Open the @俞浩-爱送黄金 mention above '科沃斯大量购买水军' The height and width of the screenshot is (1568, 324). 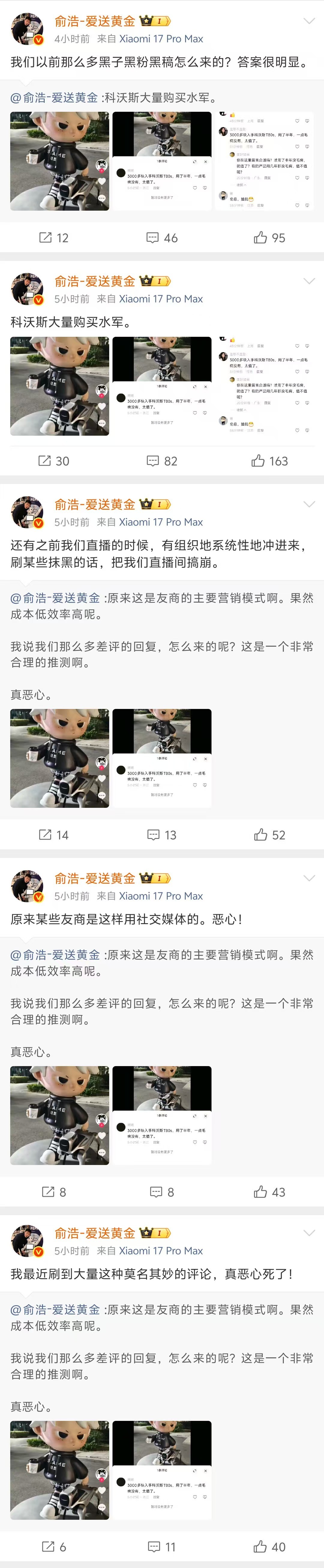(54, 97)
